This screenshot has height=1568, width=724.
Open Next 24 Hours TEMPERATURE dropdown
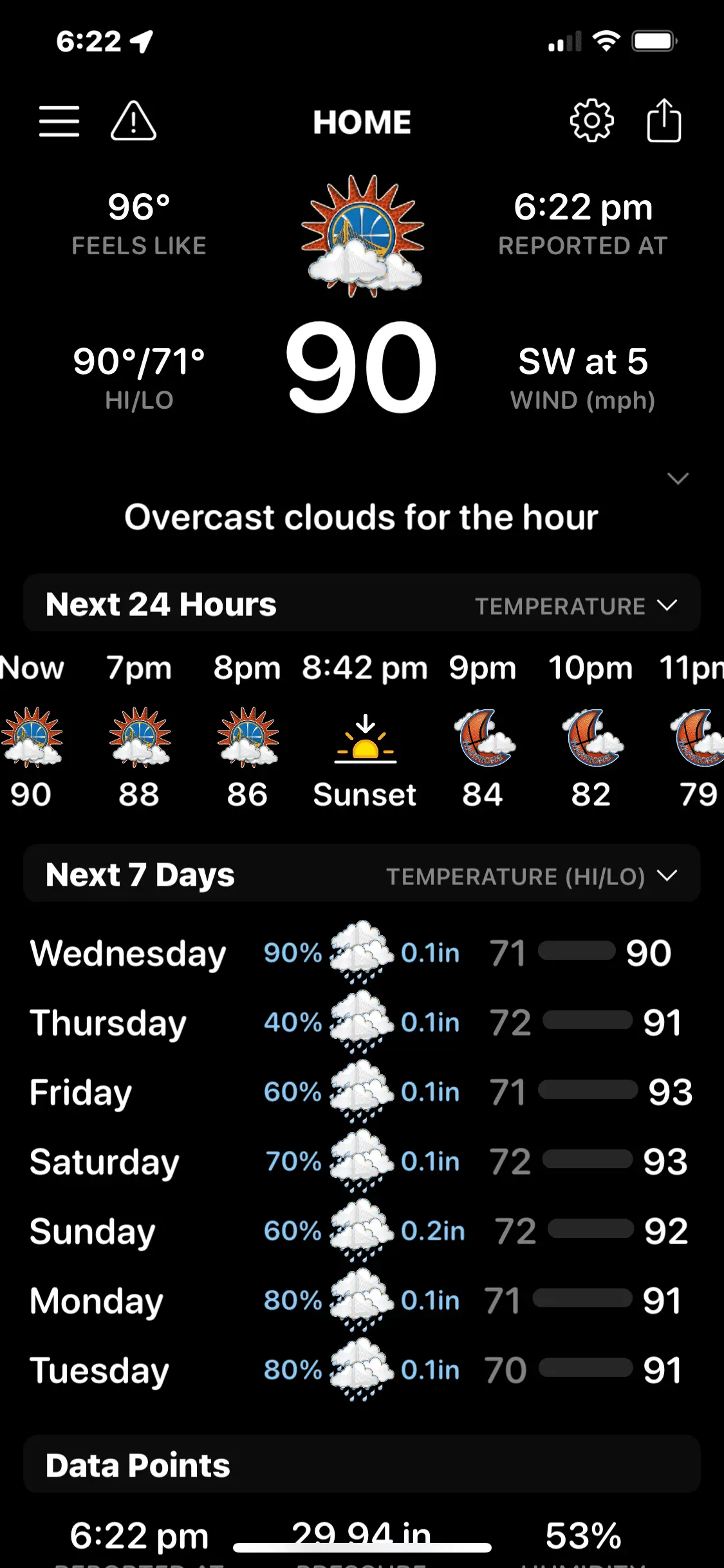[x=576, y=606]
